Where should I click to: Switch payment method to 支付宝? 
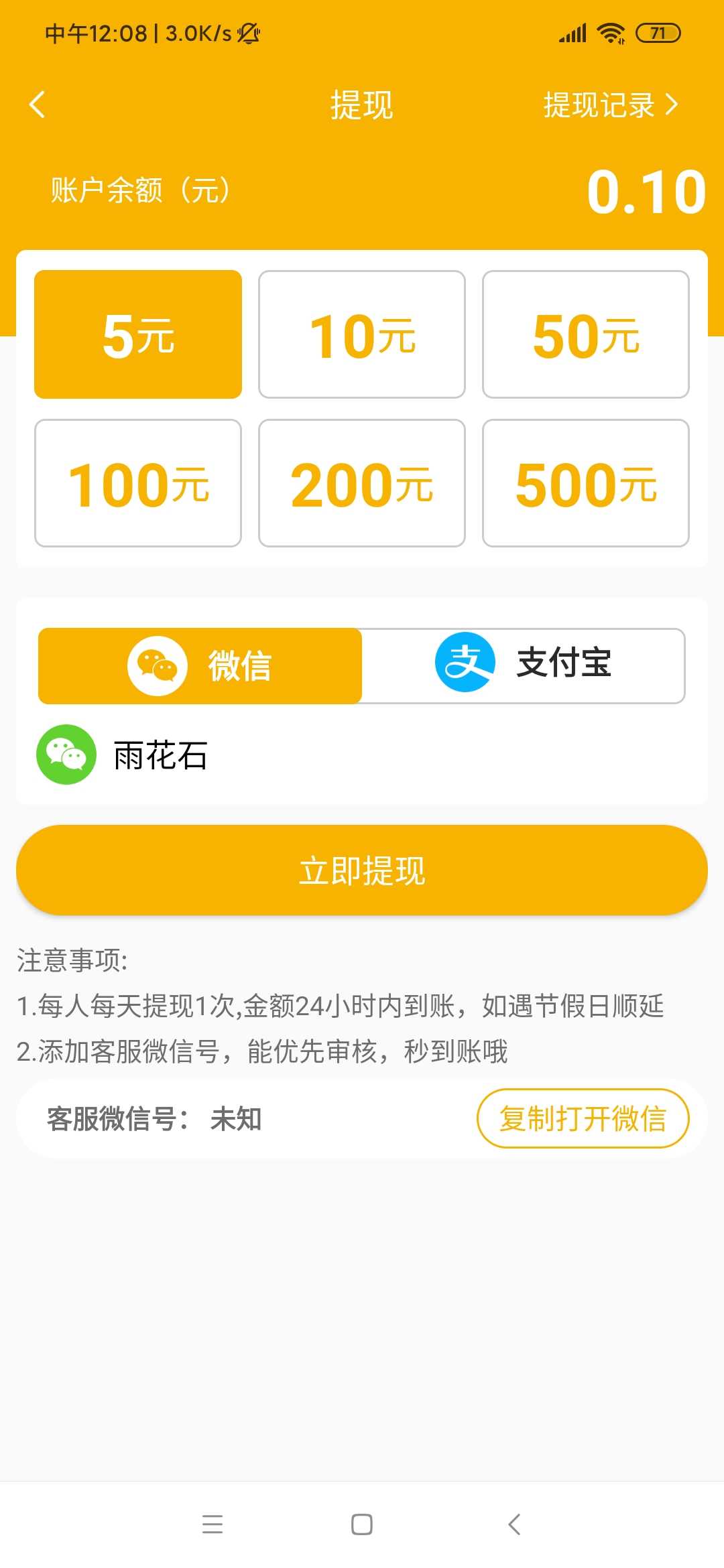tap(524, 666)
